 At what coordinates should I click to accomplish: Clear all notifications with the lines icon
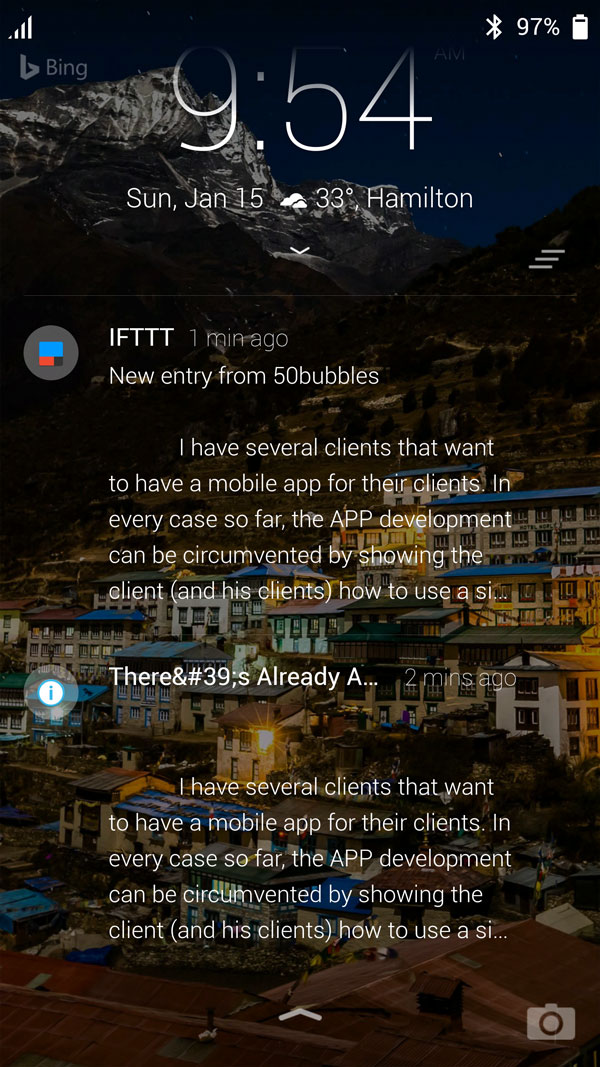click(547, 259)
